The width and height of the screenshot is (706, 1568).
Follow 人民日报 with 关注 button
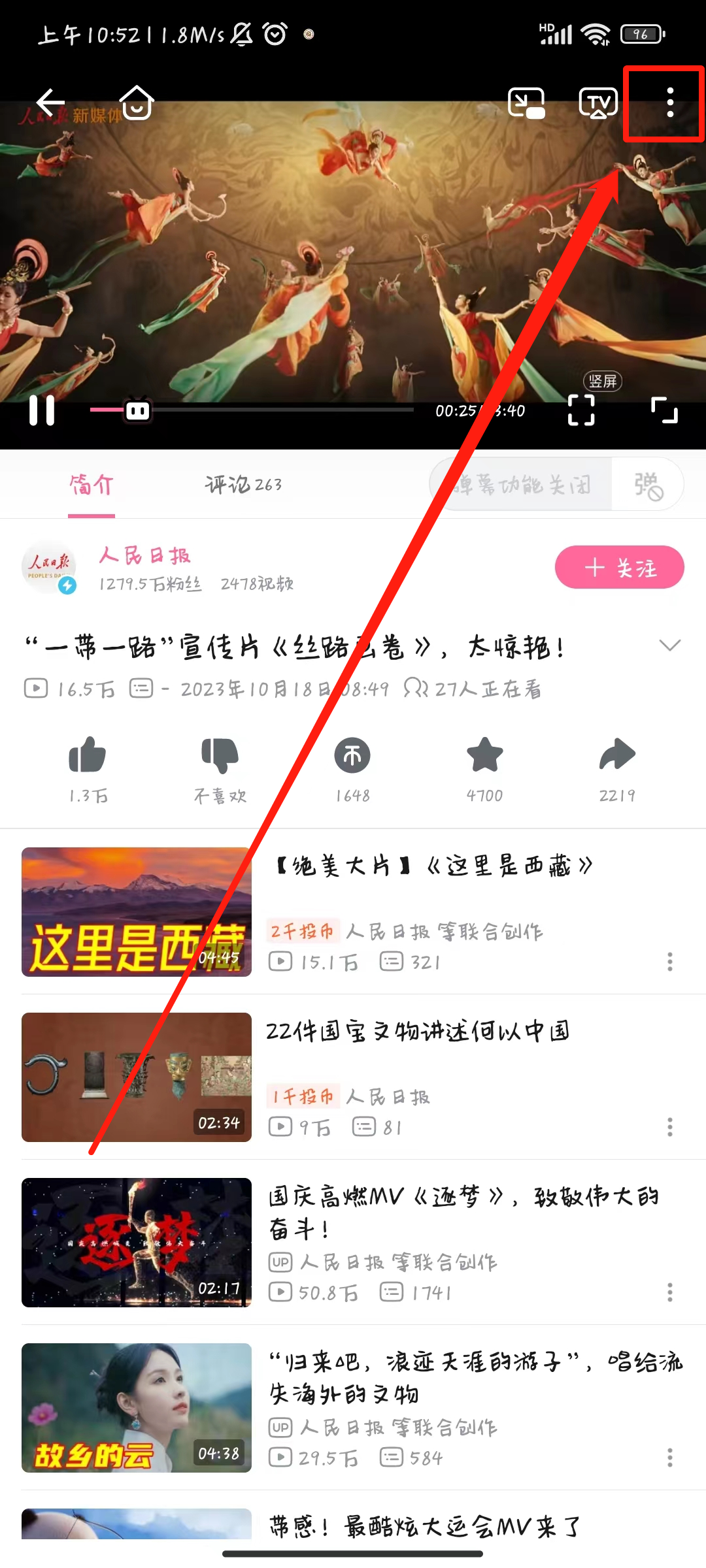[619, 567]
